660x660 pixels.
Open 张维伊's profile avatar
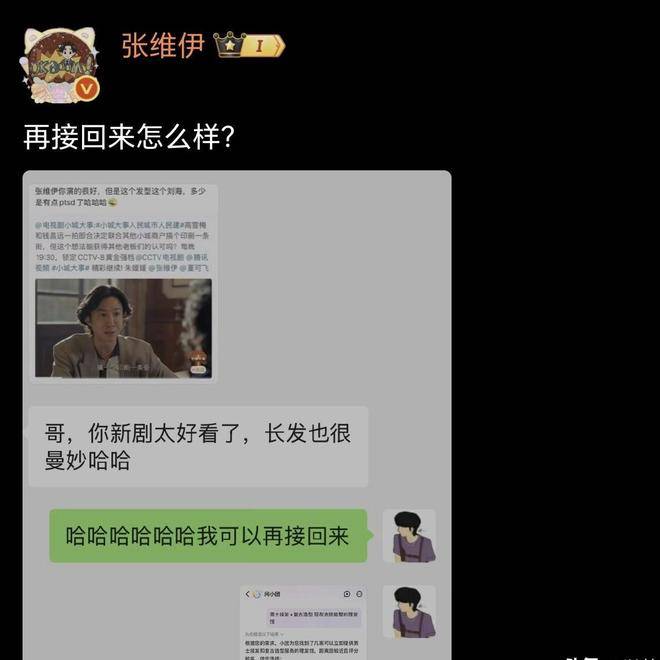pos(61,65)
